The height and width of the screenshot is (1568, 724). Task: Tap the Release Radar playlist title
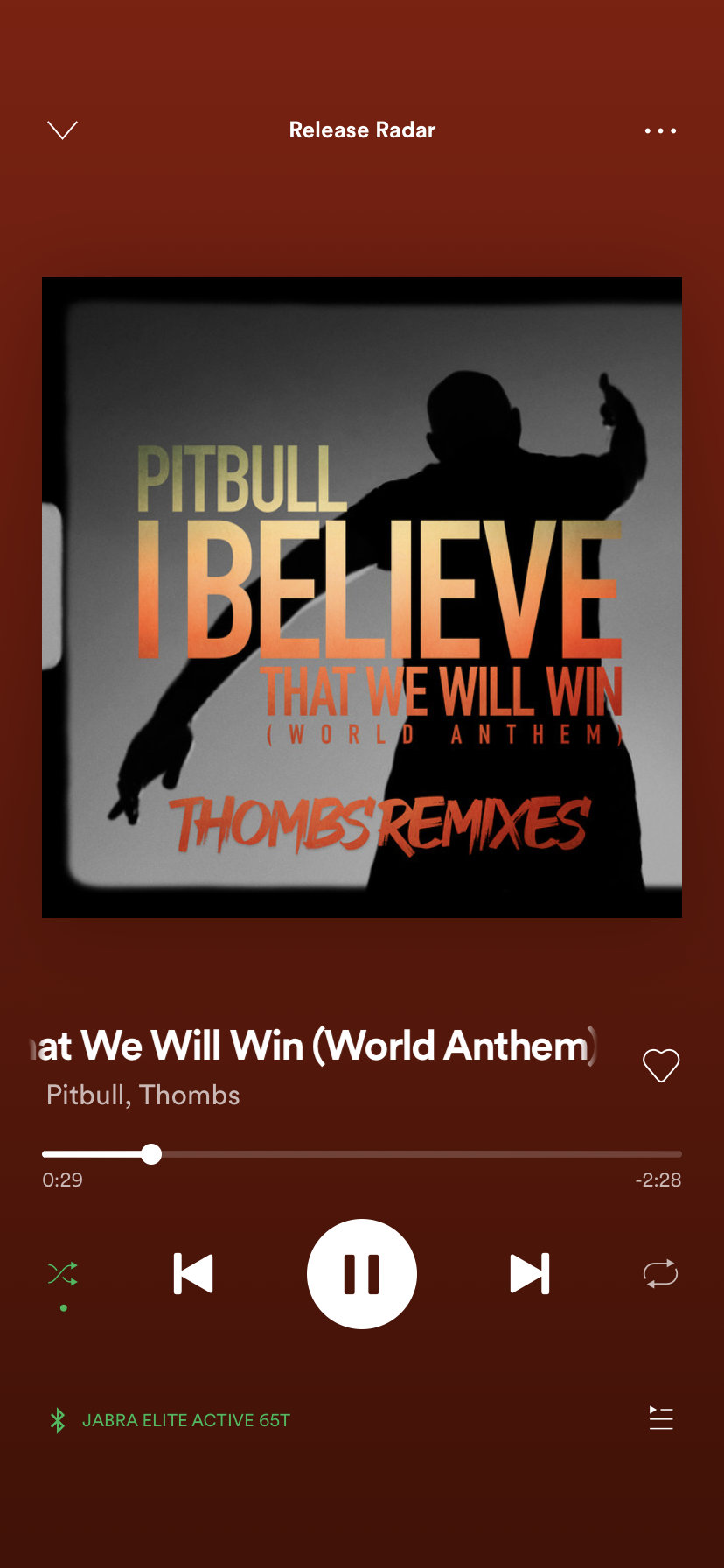coord(362,130)
